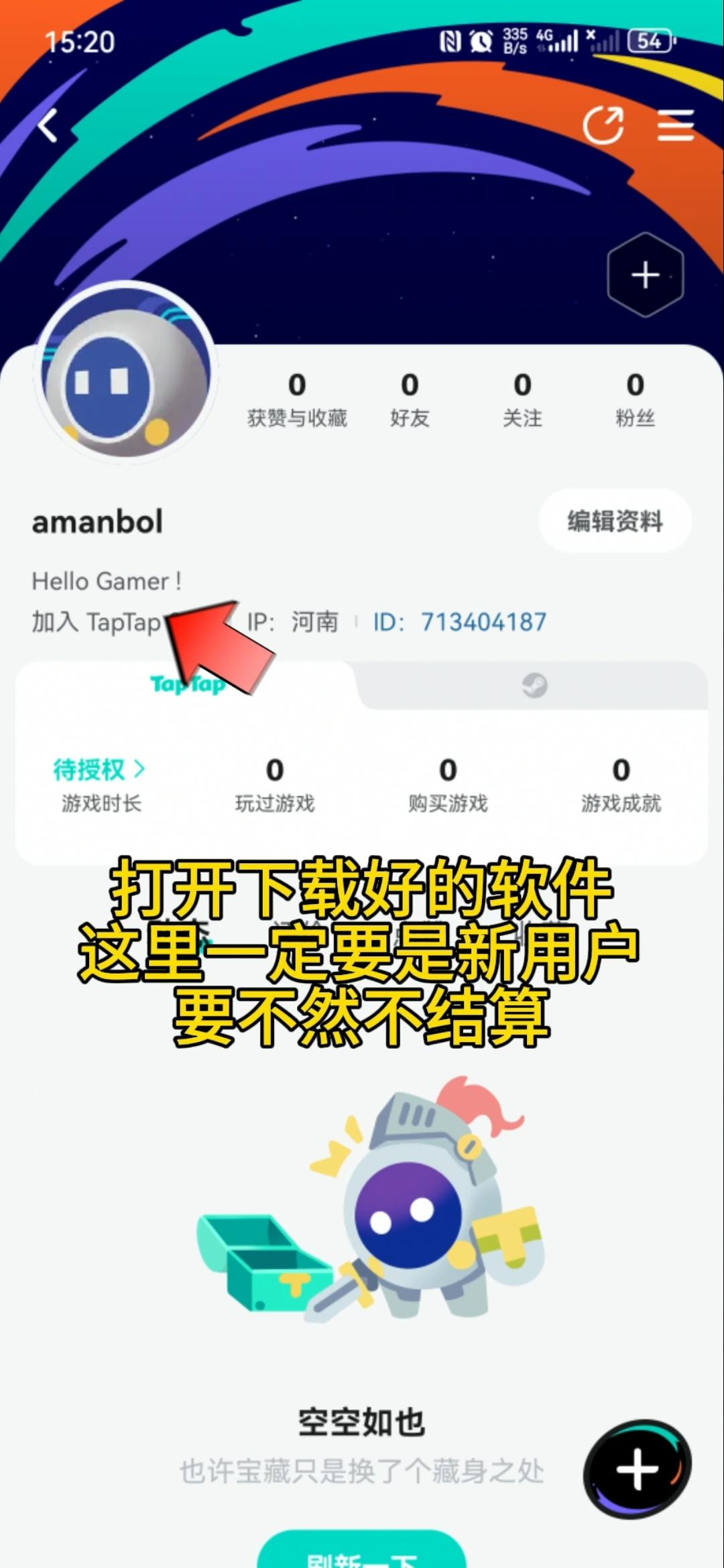
Task: Open the 粉丝 list
Action: pos(635,399)
